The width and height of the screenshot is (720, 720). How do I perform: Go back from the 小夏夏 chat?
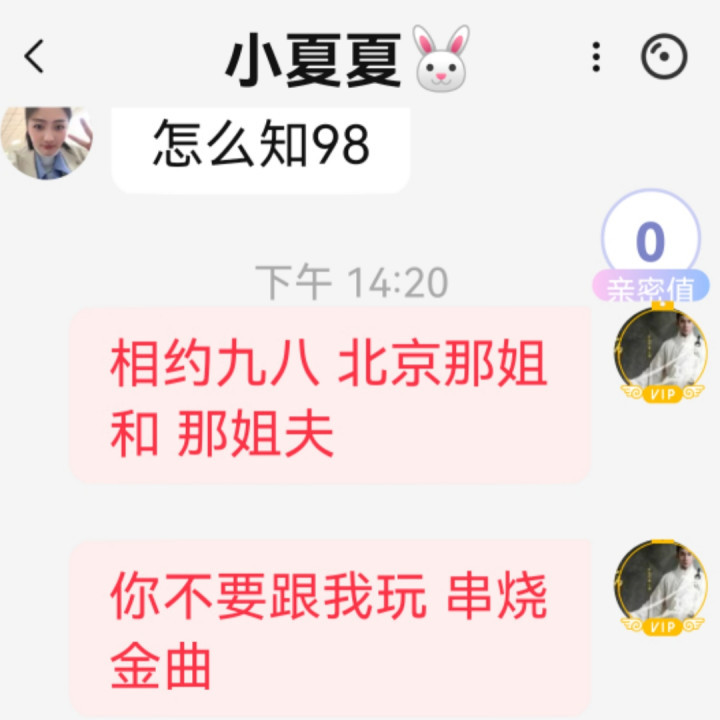click(35, 57)
